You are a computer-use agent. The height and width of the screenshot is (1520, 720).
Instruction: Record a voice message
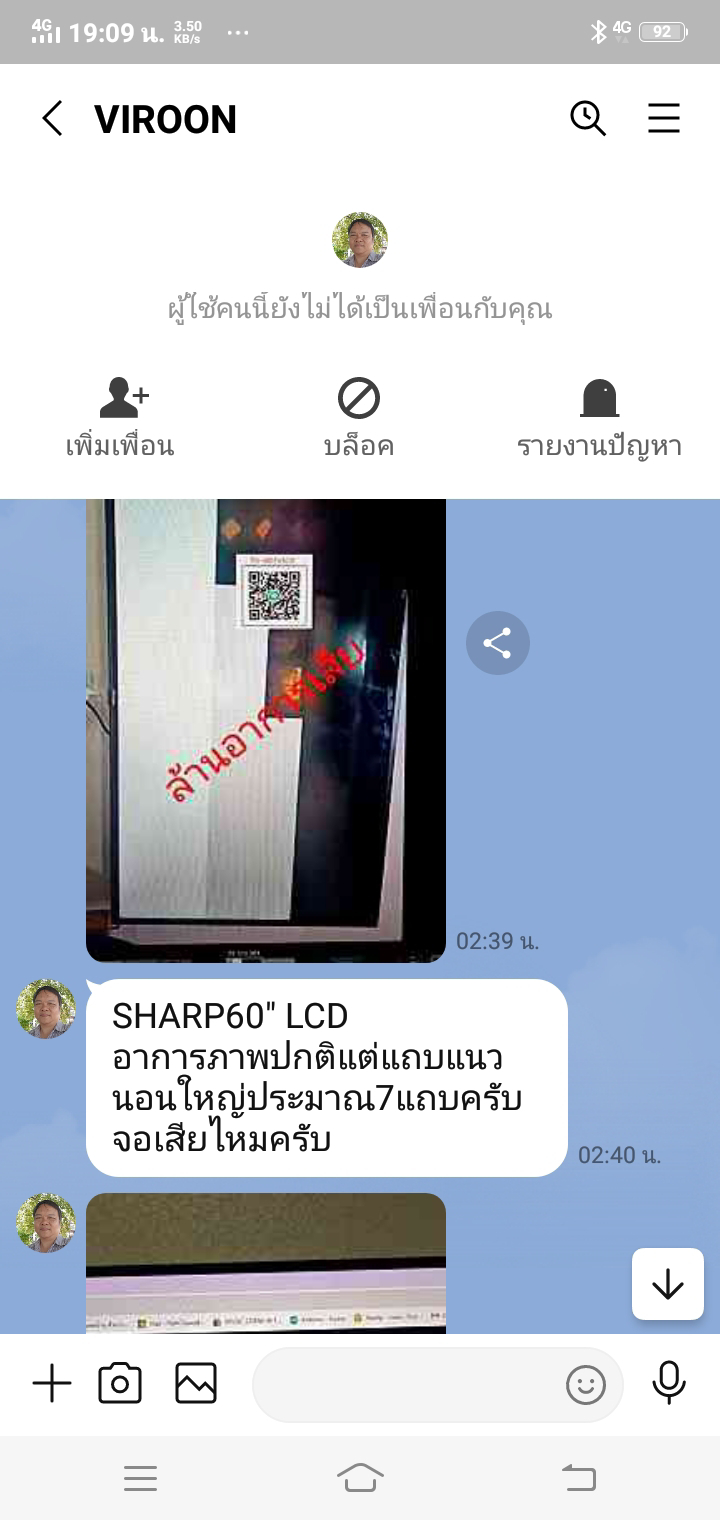[x=668, y=1384]
